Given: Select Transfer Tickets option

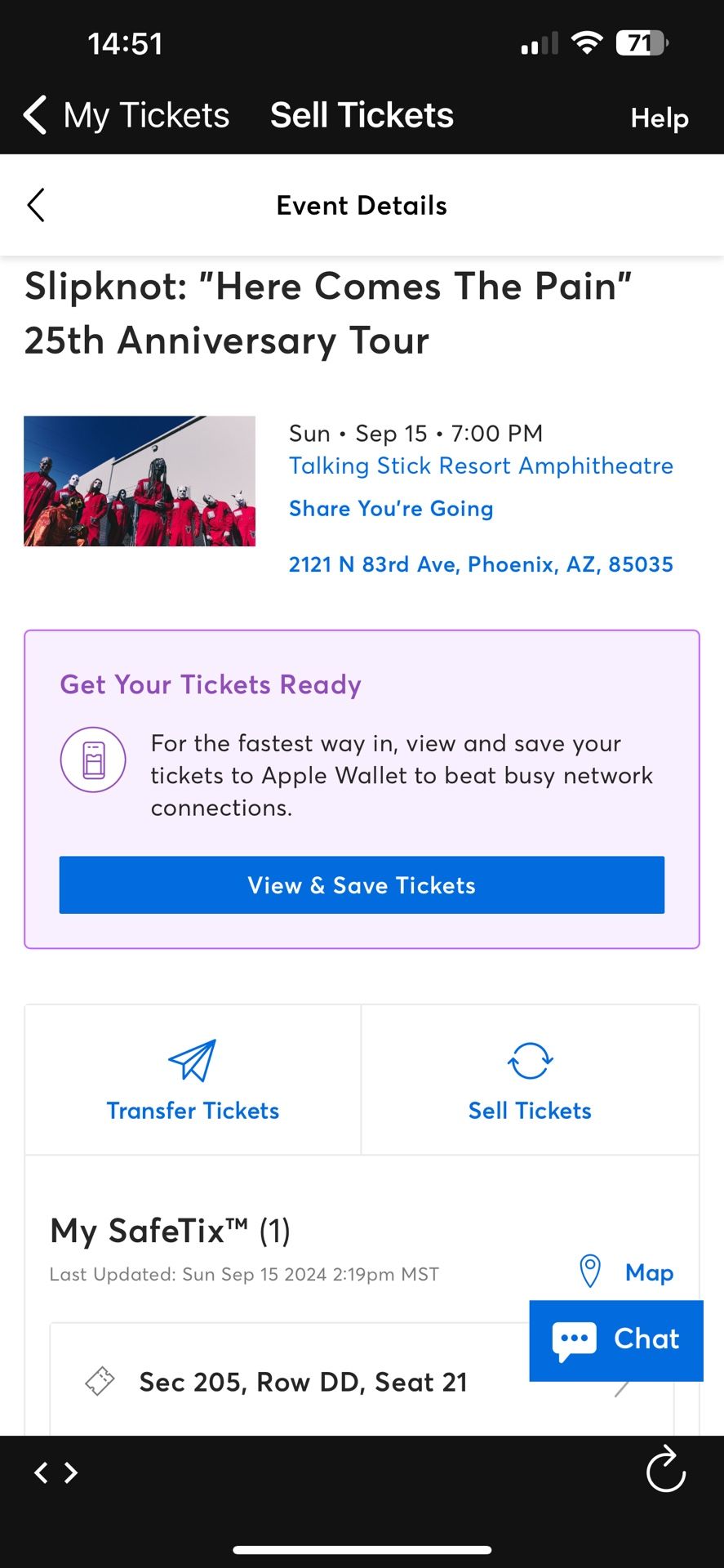Looking at the screenshot, I should point(193,1080).
